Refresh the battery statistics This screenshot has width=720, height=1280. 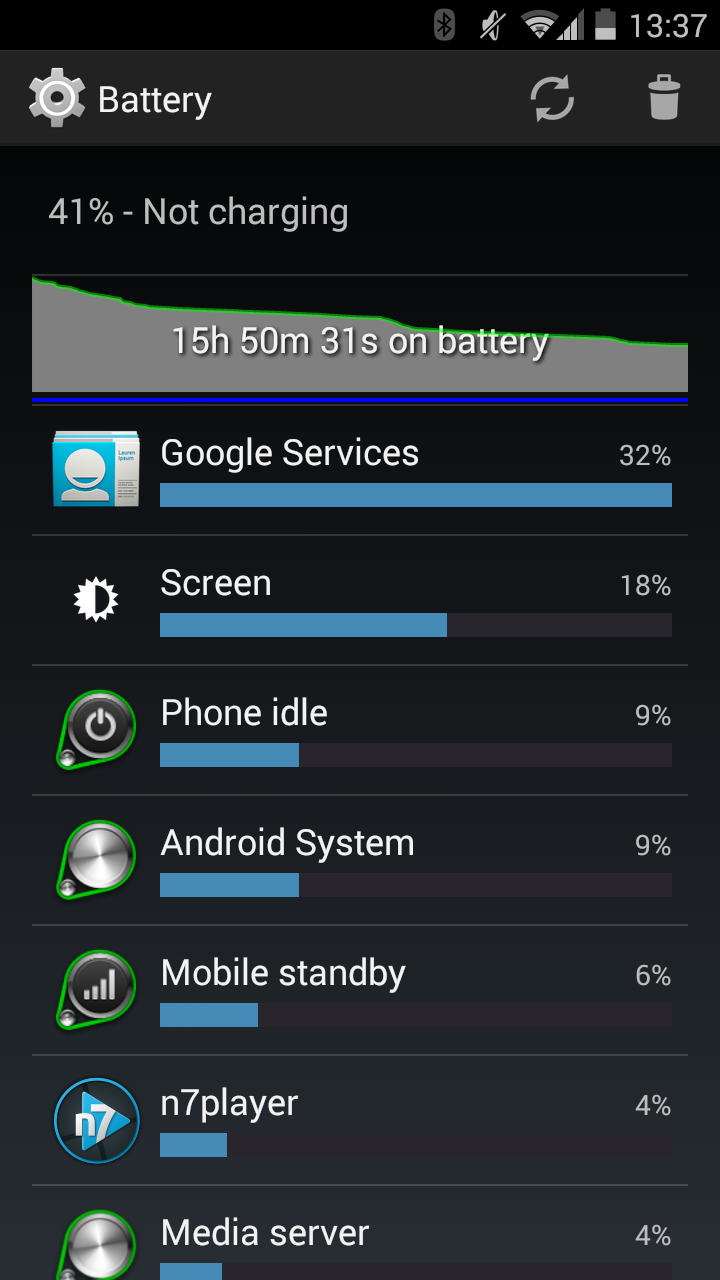[552, 99]
